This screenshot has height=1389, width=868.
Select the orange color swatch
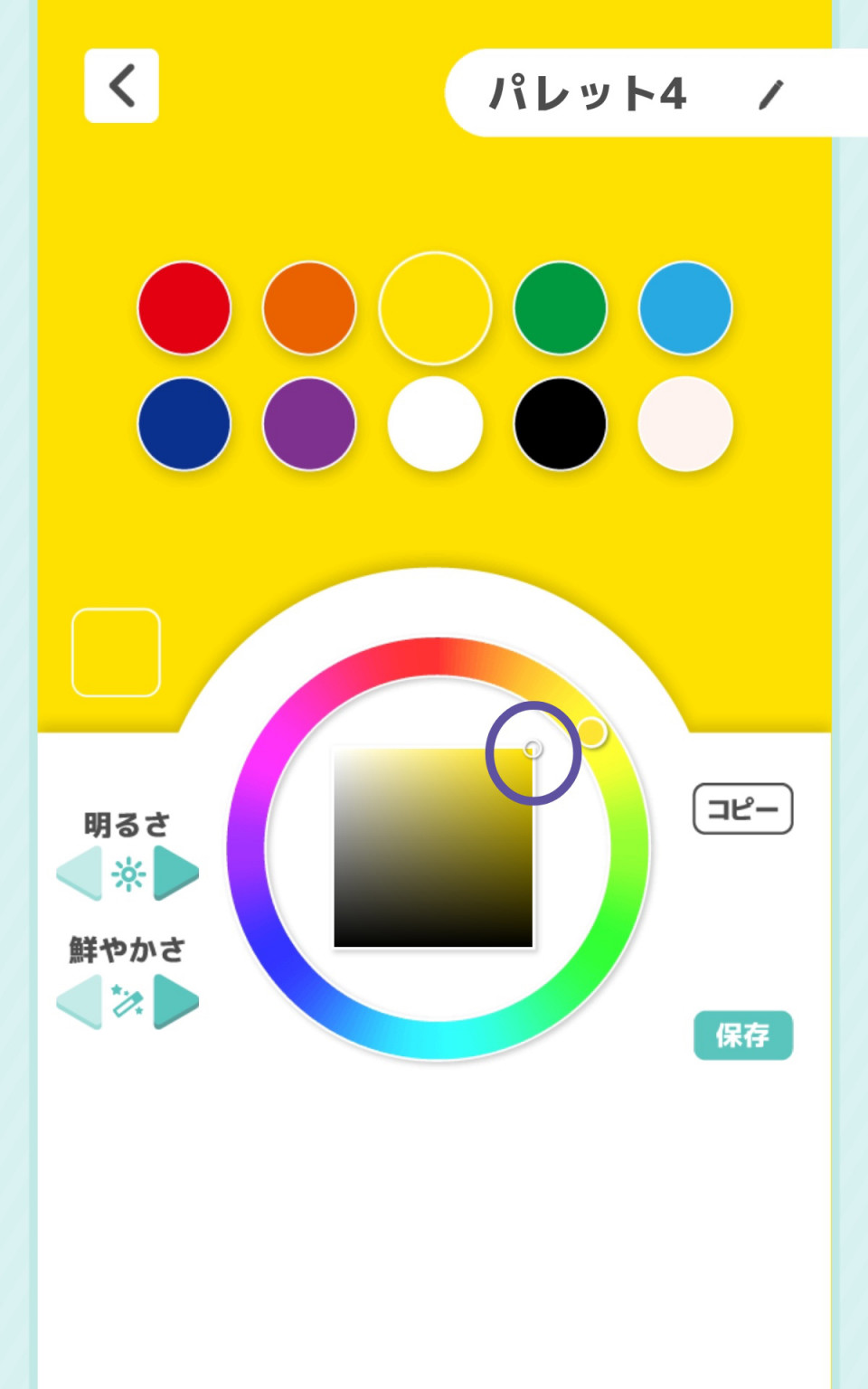309,308
